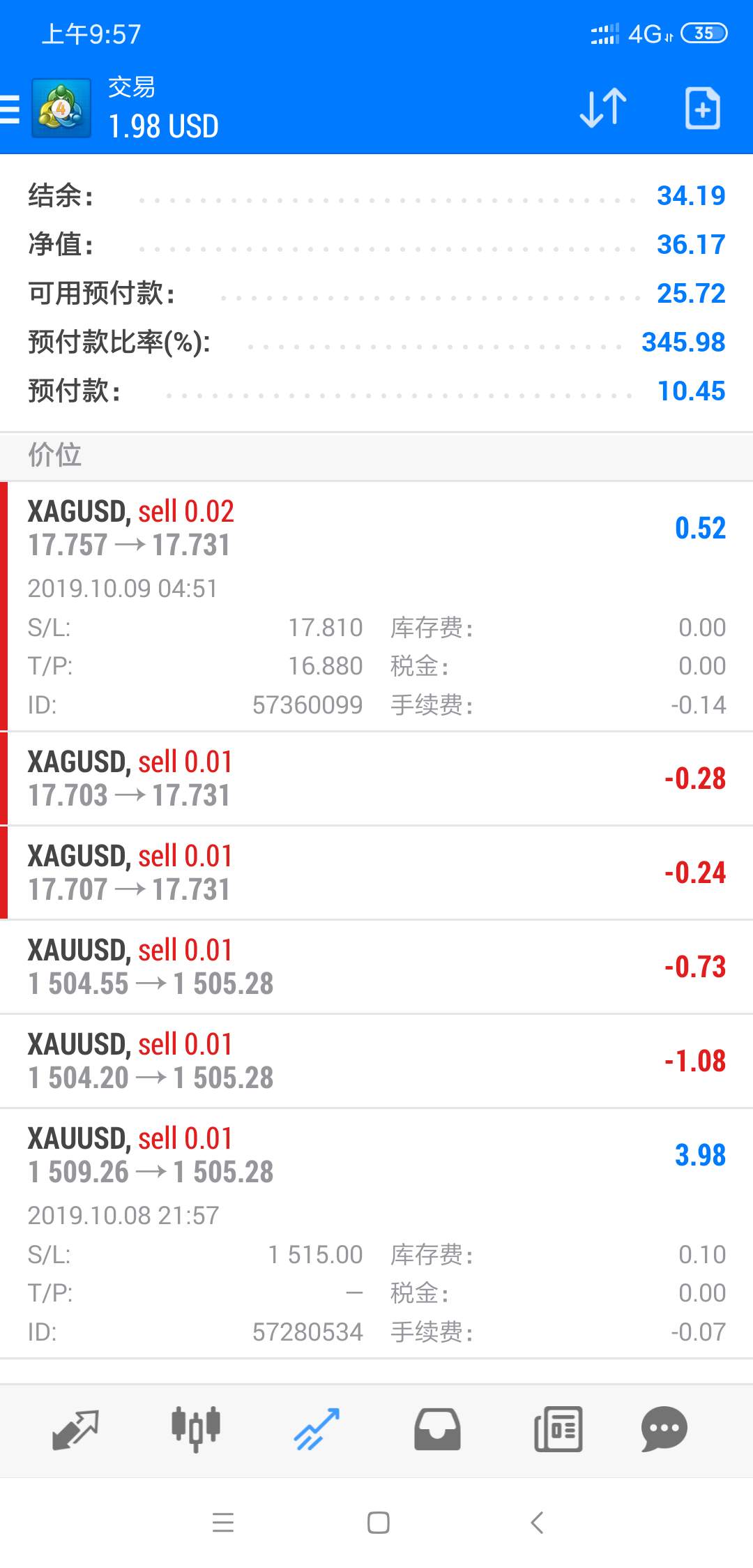Create a new order with plus icon
This screenshot has height=1568, width=753.
tap(703, 108)
